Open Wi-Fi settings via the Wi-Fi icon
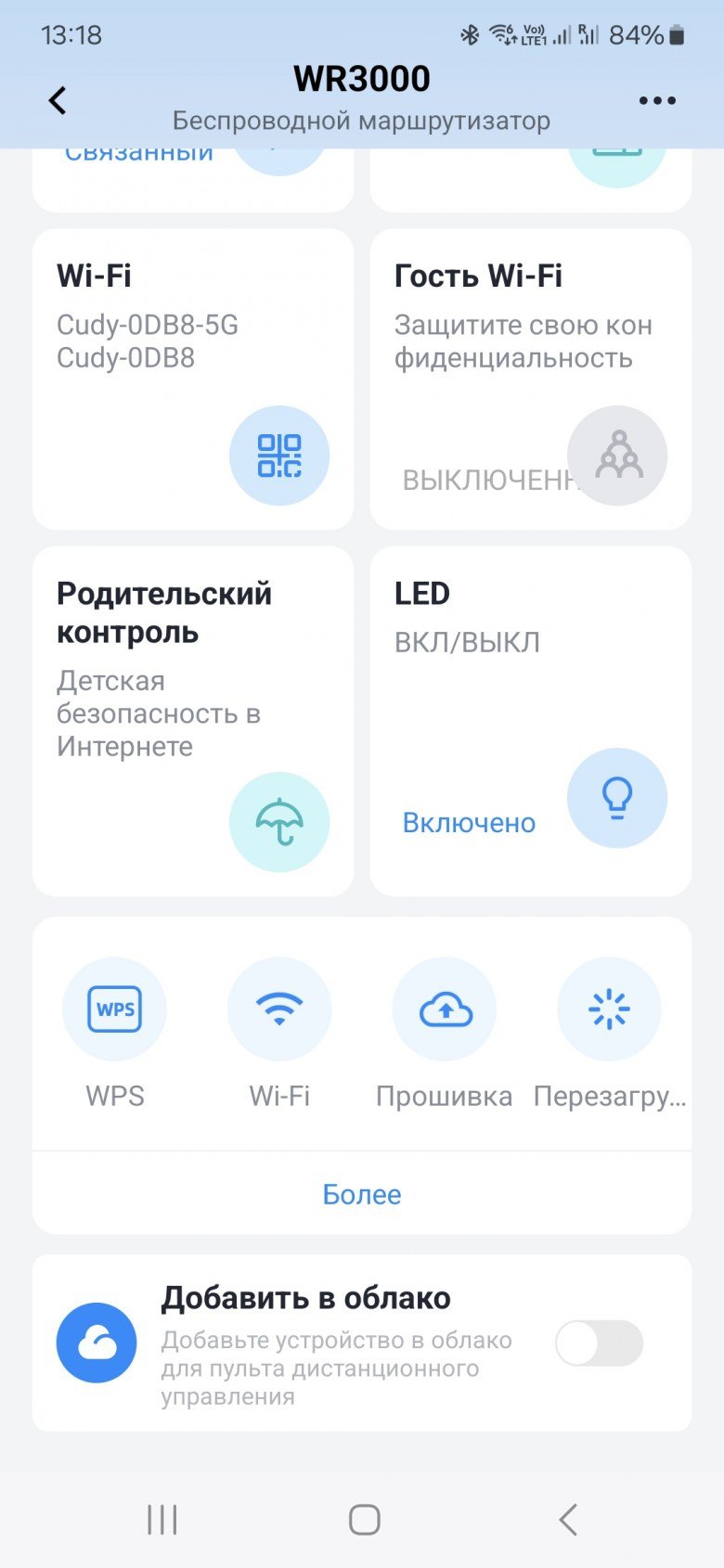The image size is (724, 1568). pos(279,1009)
